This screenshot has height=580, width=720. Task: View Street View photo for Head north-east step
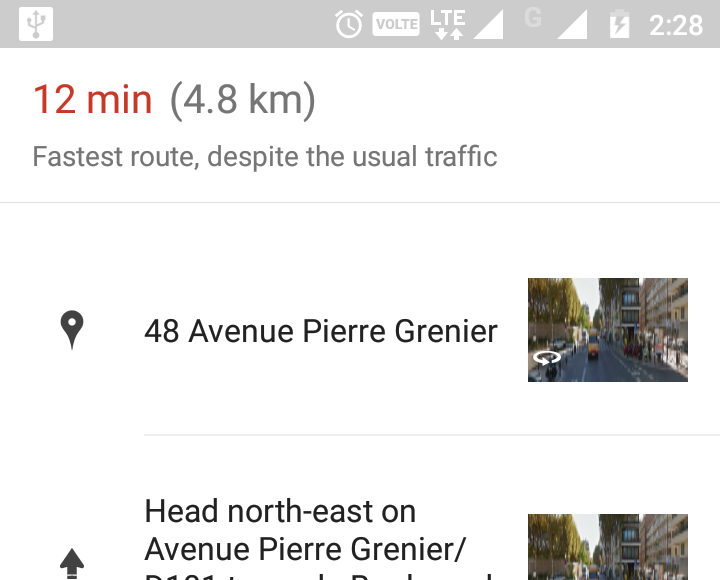(x=607, y=546)
